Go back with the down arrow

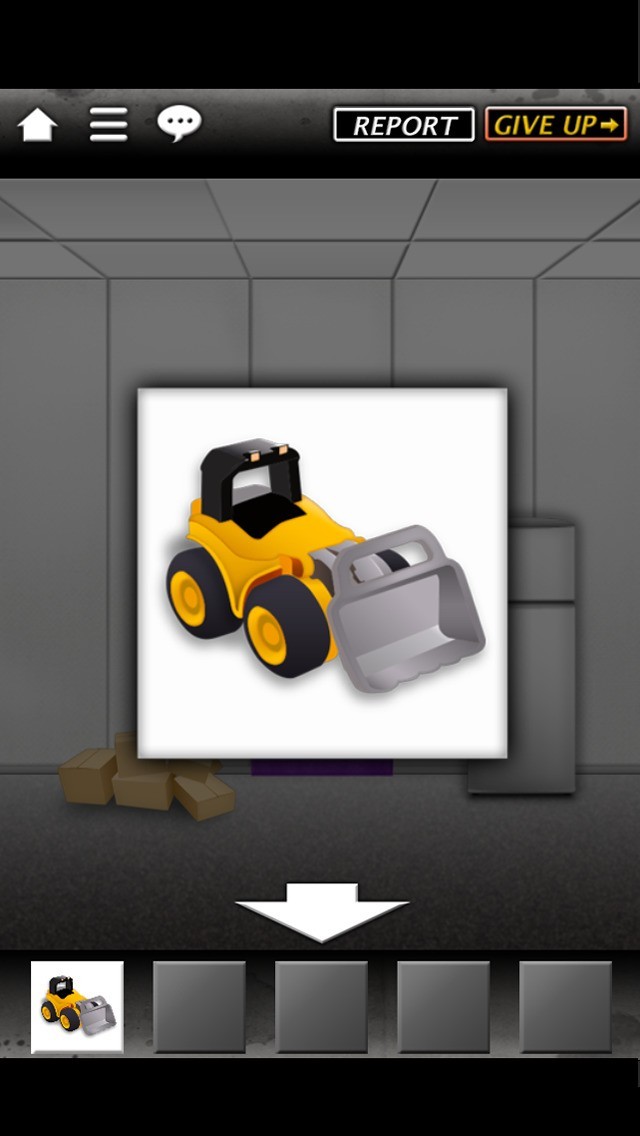pos(321,910)
